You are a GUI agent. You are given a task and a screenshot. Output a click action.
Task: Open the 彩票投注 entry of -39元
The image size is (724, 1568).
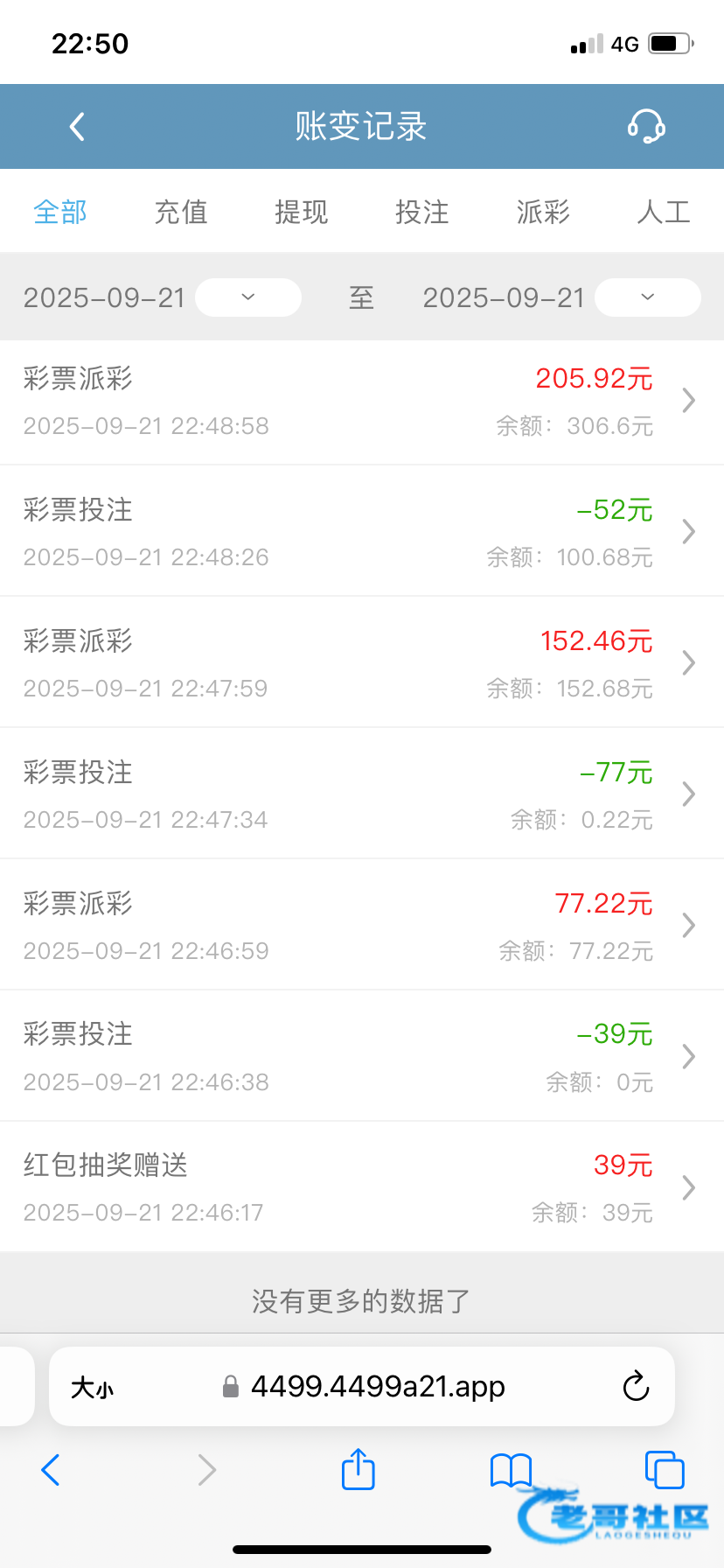tap(362, 1057)
